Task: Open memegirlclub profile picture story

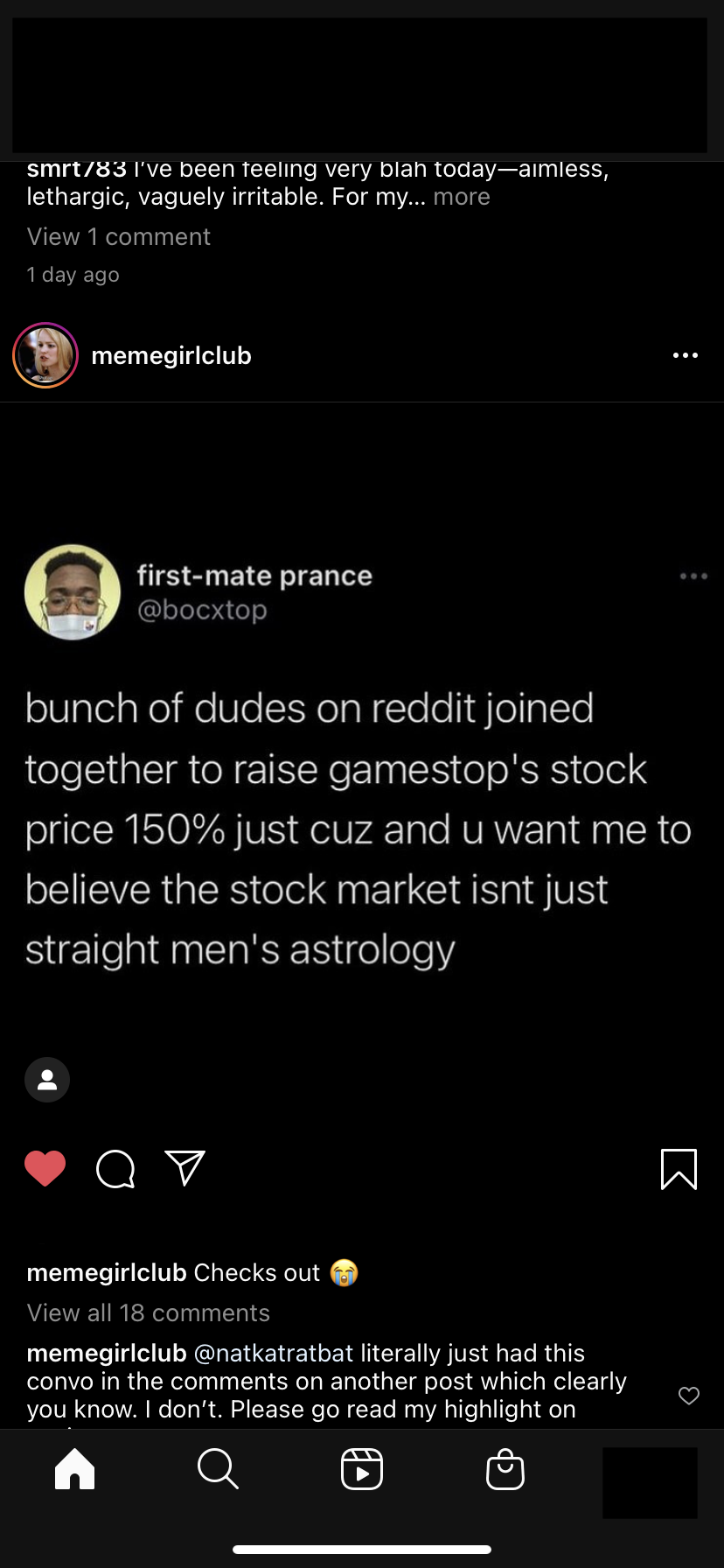Action: (x=45, y=355)
